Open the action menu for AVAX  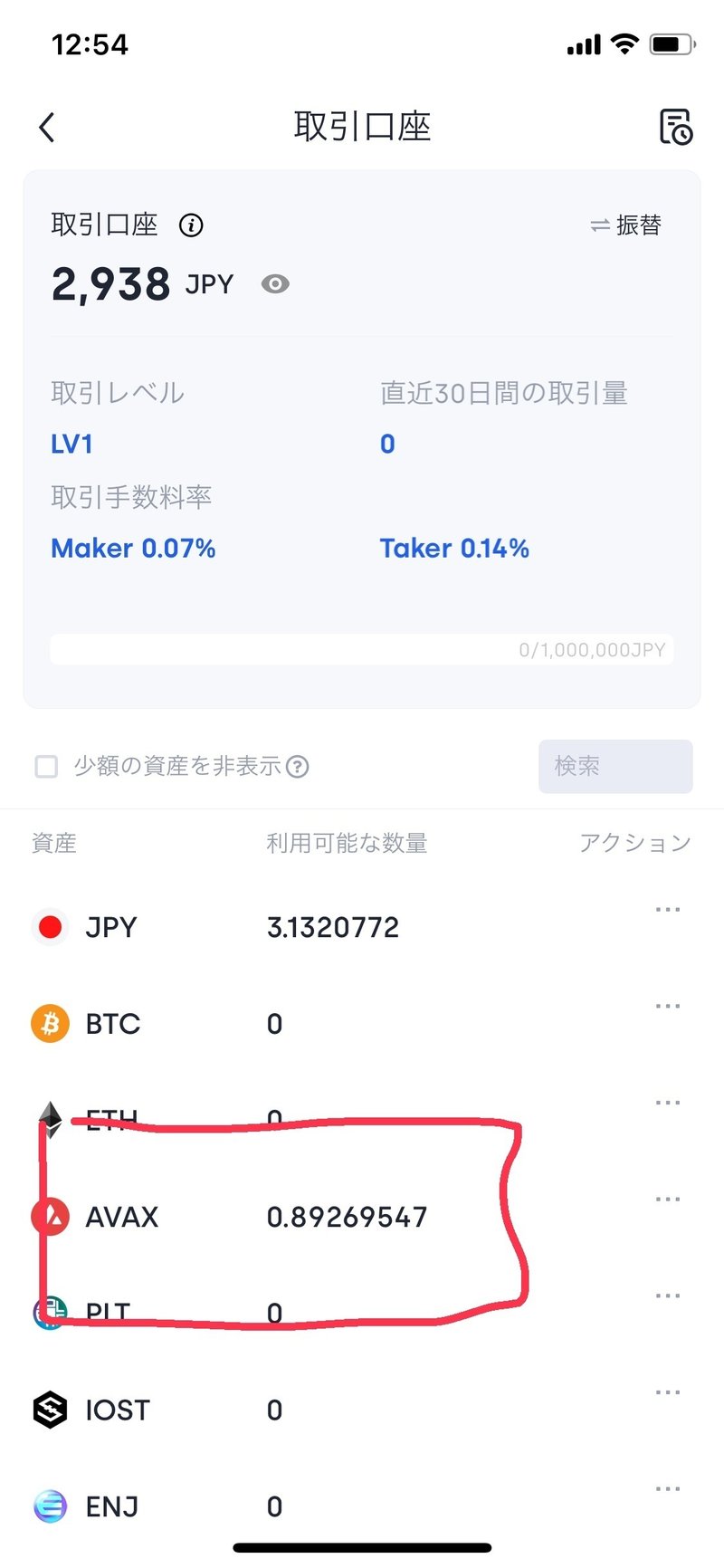pyautogui.click(x=668, y=1200)
